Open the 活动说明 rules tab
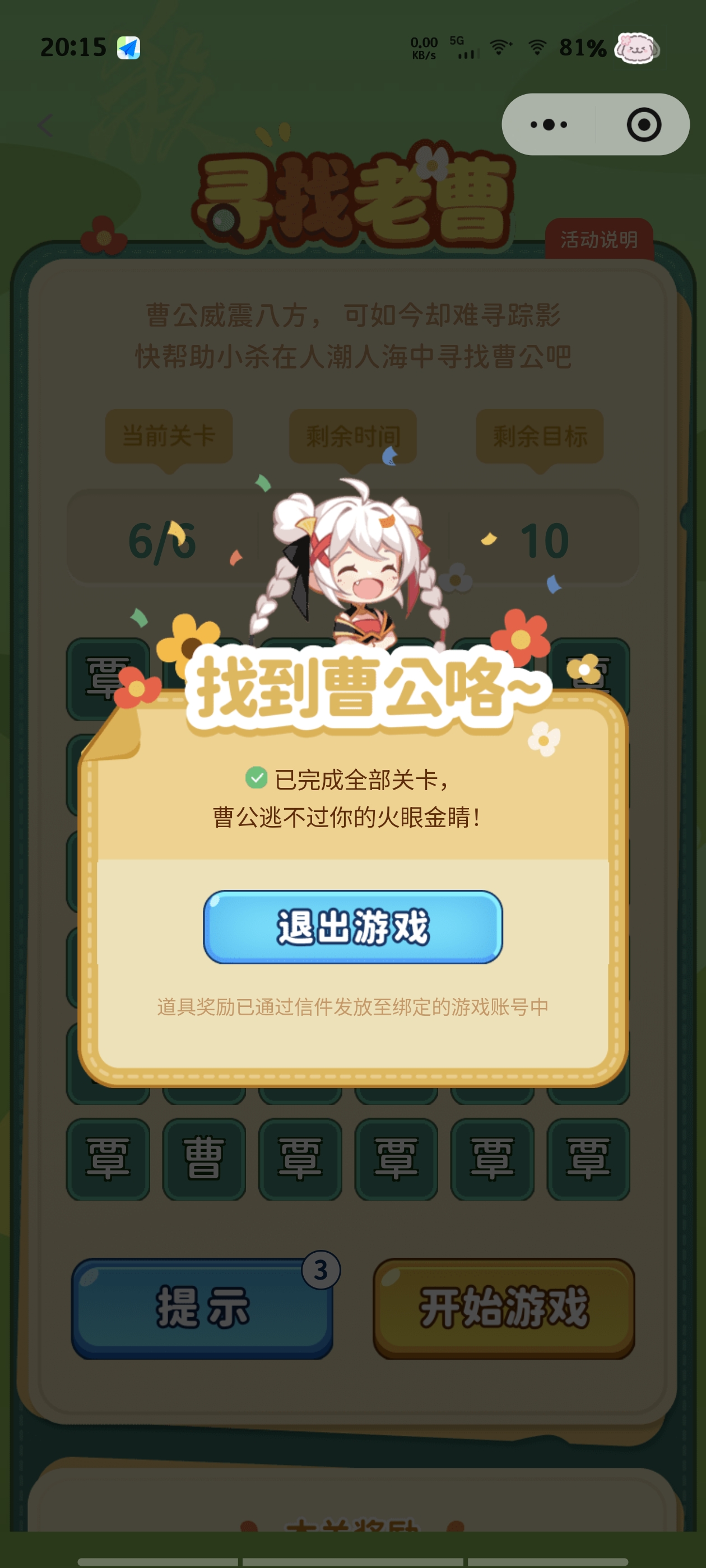Viewport: 706px width, 1568px height. (x=598, y=239)
